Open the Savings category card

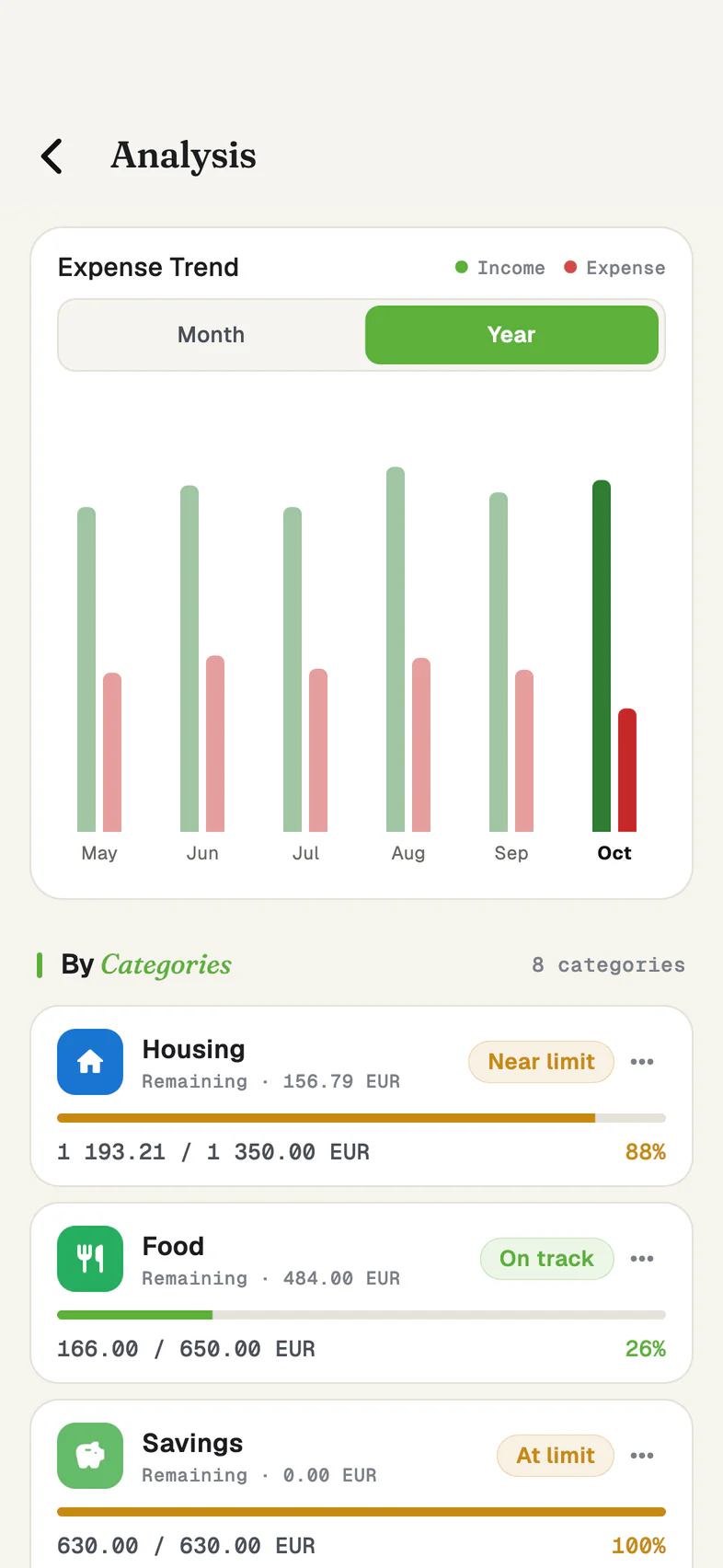coord(361,1484)
